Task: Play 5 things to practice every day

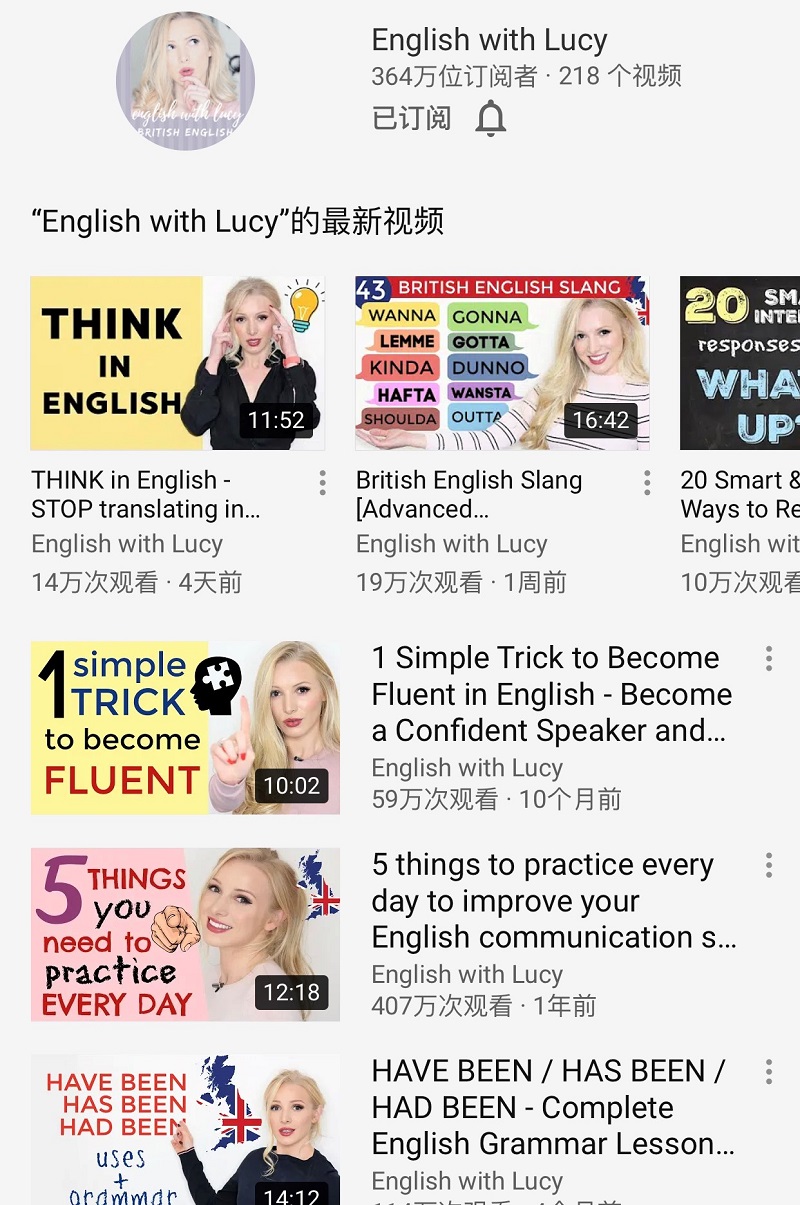Action: pos(186,934)
